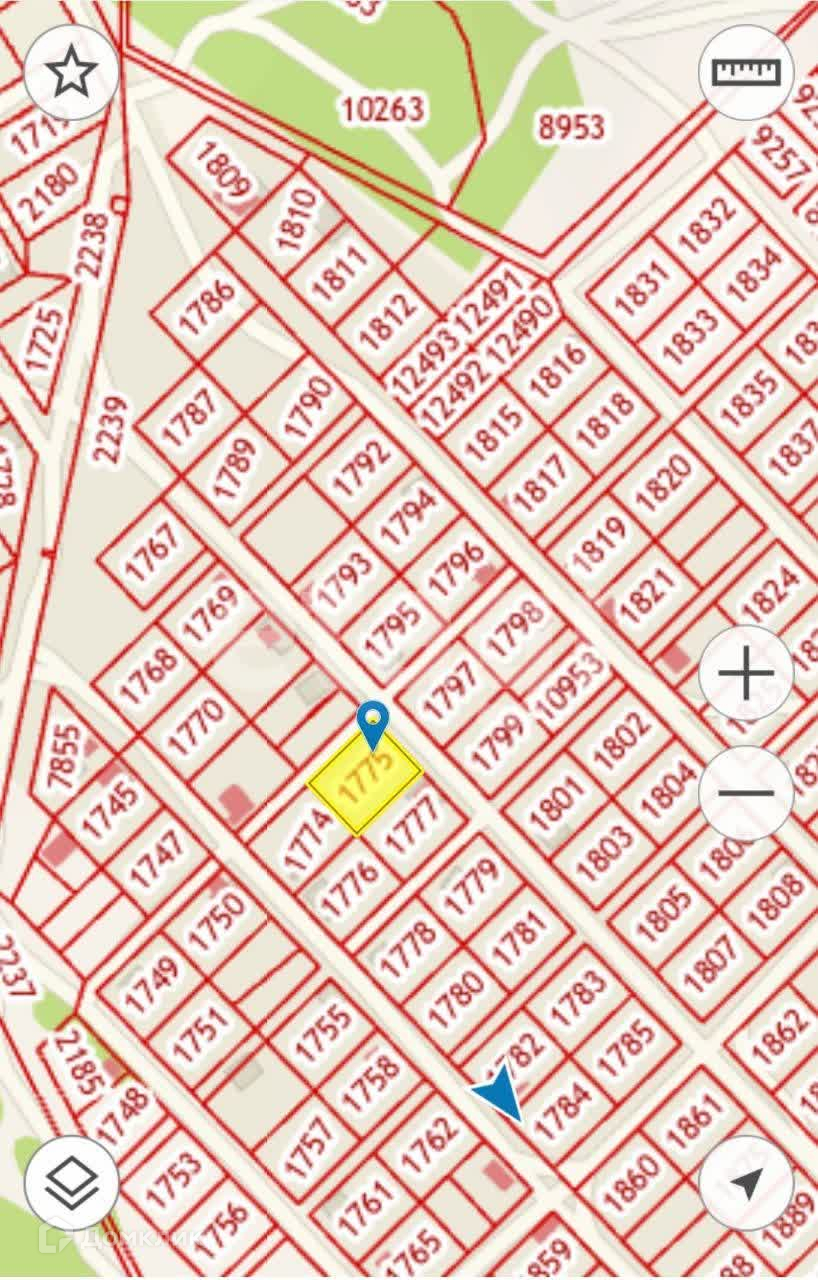Image resolution: width=818 pixels, height=1280 pixels.
Task: Add this location to favorites
Action: (72, 74)
